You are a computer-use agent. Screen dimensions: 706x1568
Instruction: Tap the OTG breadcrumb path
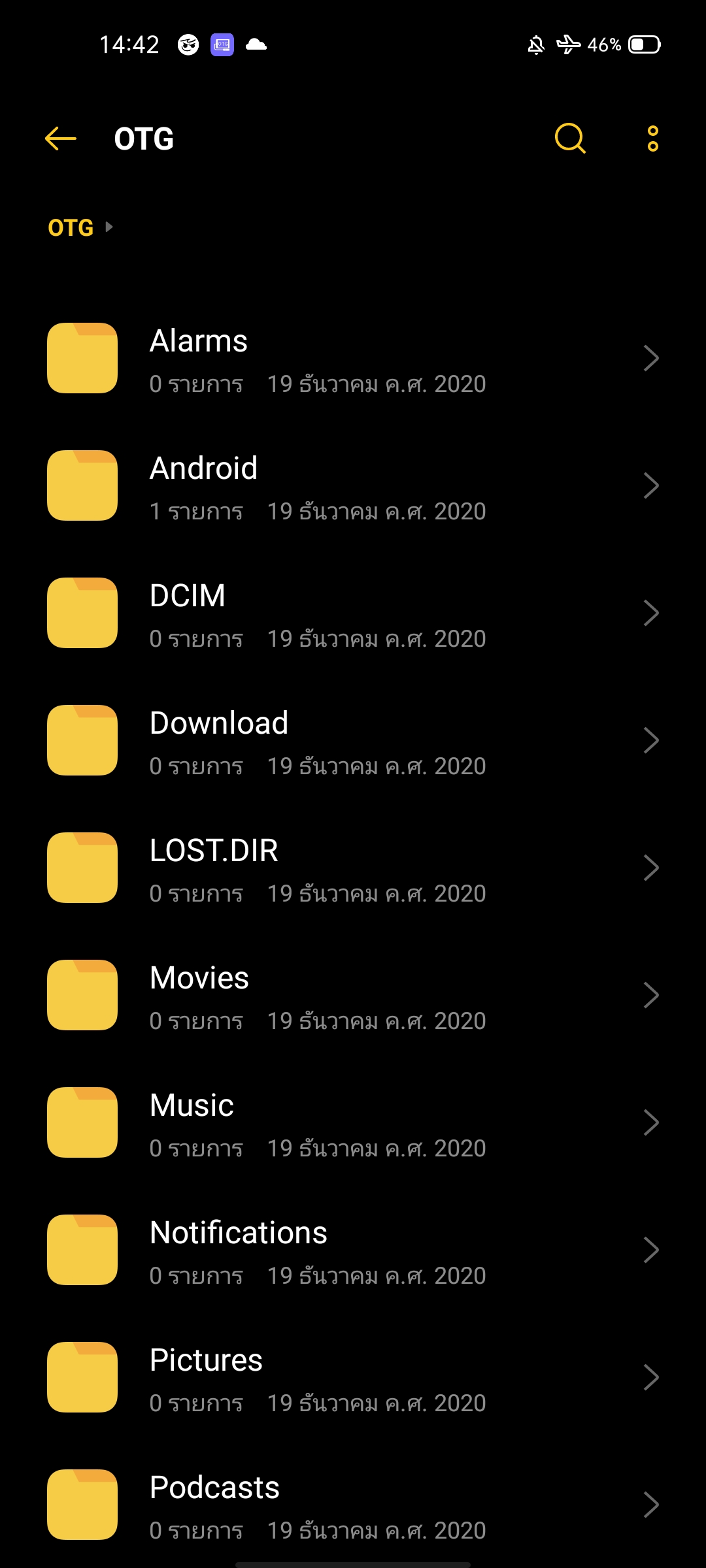point(71,228)
